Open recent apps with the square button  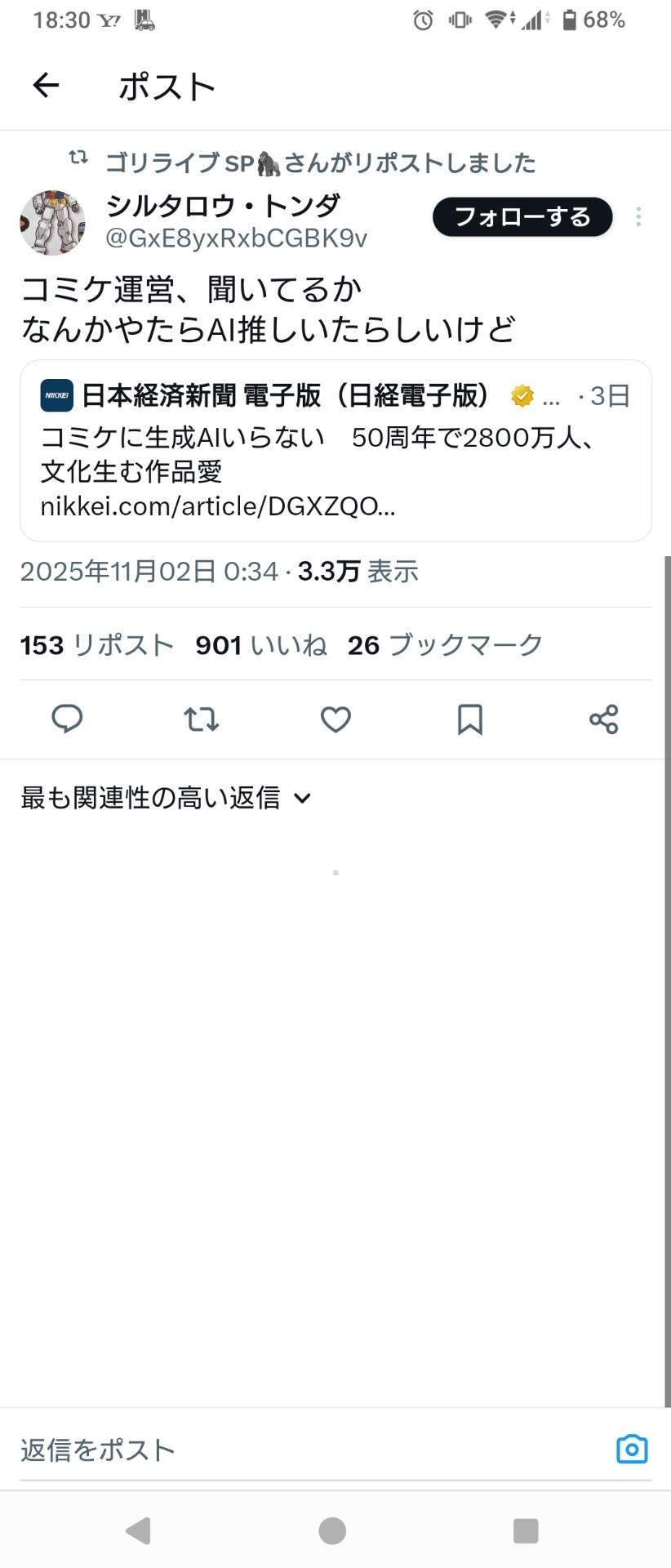(526, 1530)
